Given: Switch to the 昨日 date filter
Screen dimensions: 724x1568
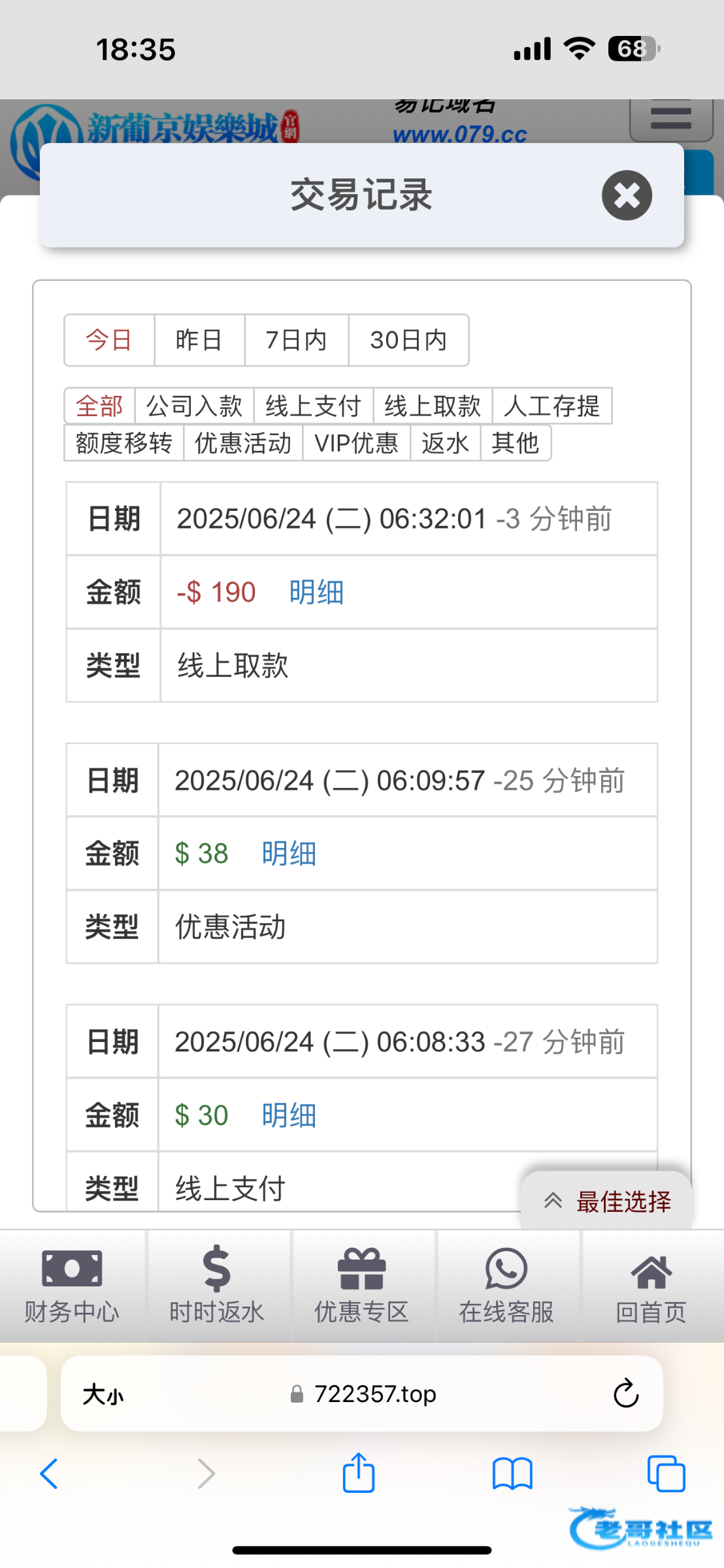Looking at the screenshot, I should [x=199, y=340].
